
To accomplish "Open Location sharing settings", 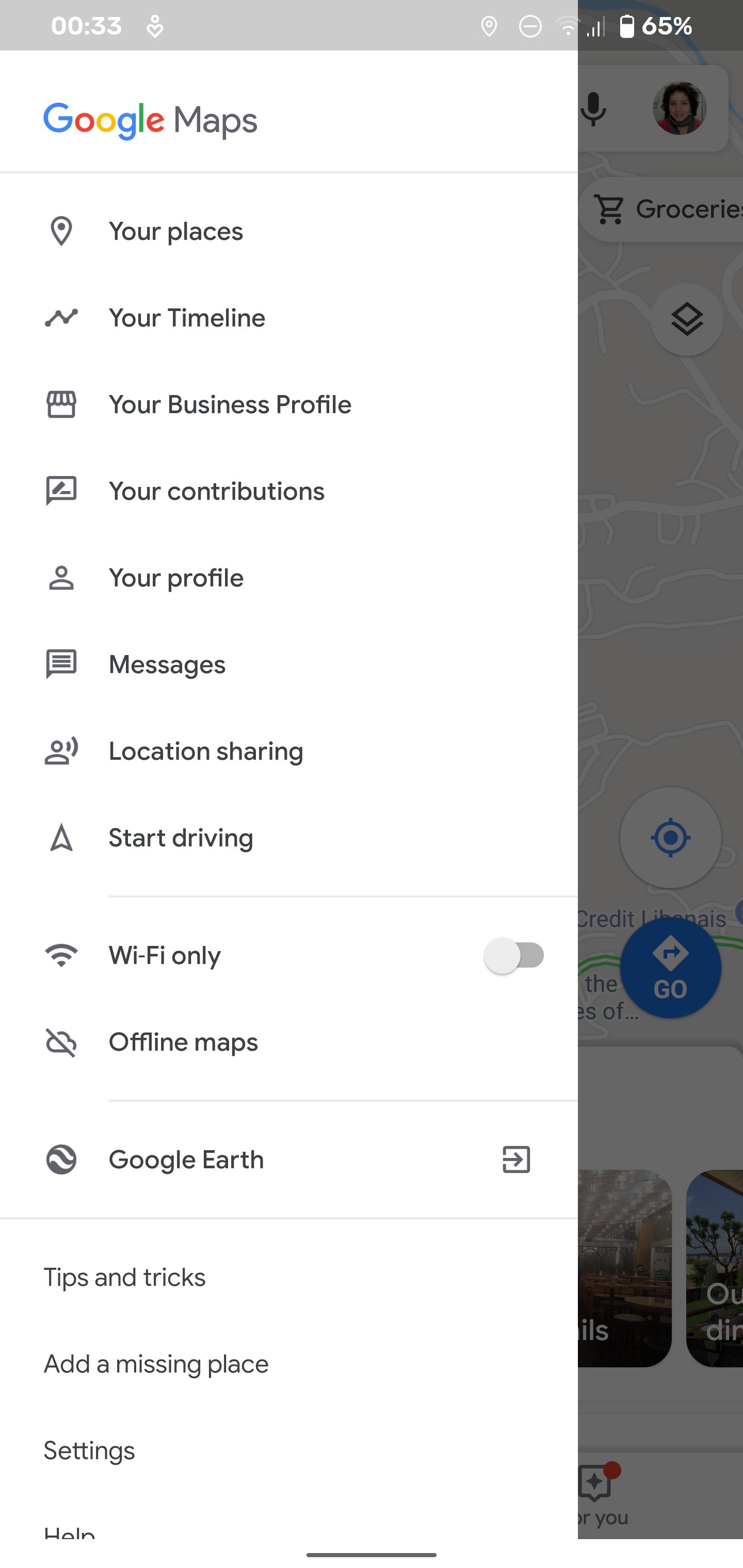I will point(206,750).
